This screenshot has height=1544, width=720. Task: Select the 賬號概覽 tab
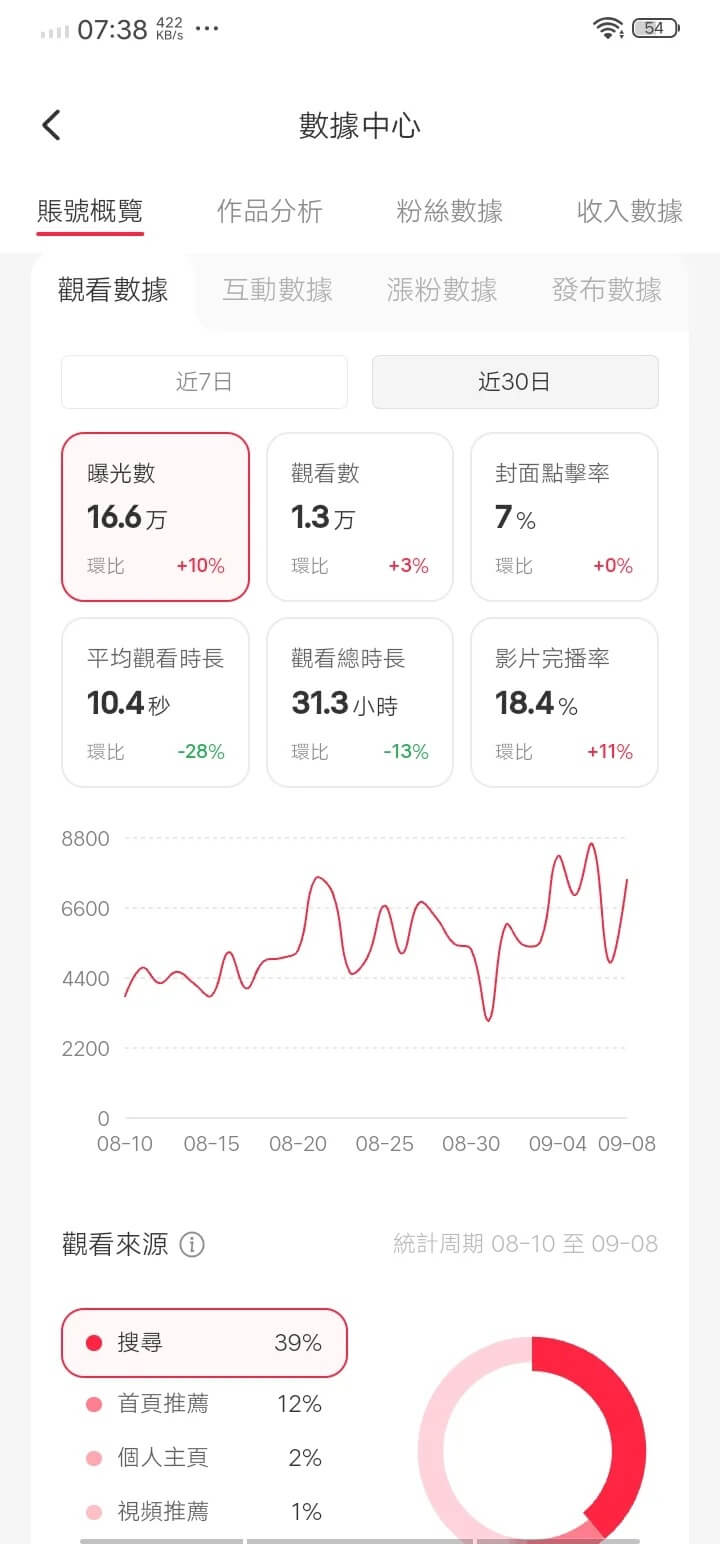click(x=90, y=211)
